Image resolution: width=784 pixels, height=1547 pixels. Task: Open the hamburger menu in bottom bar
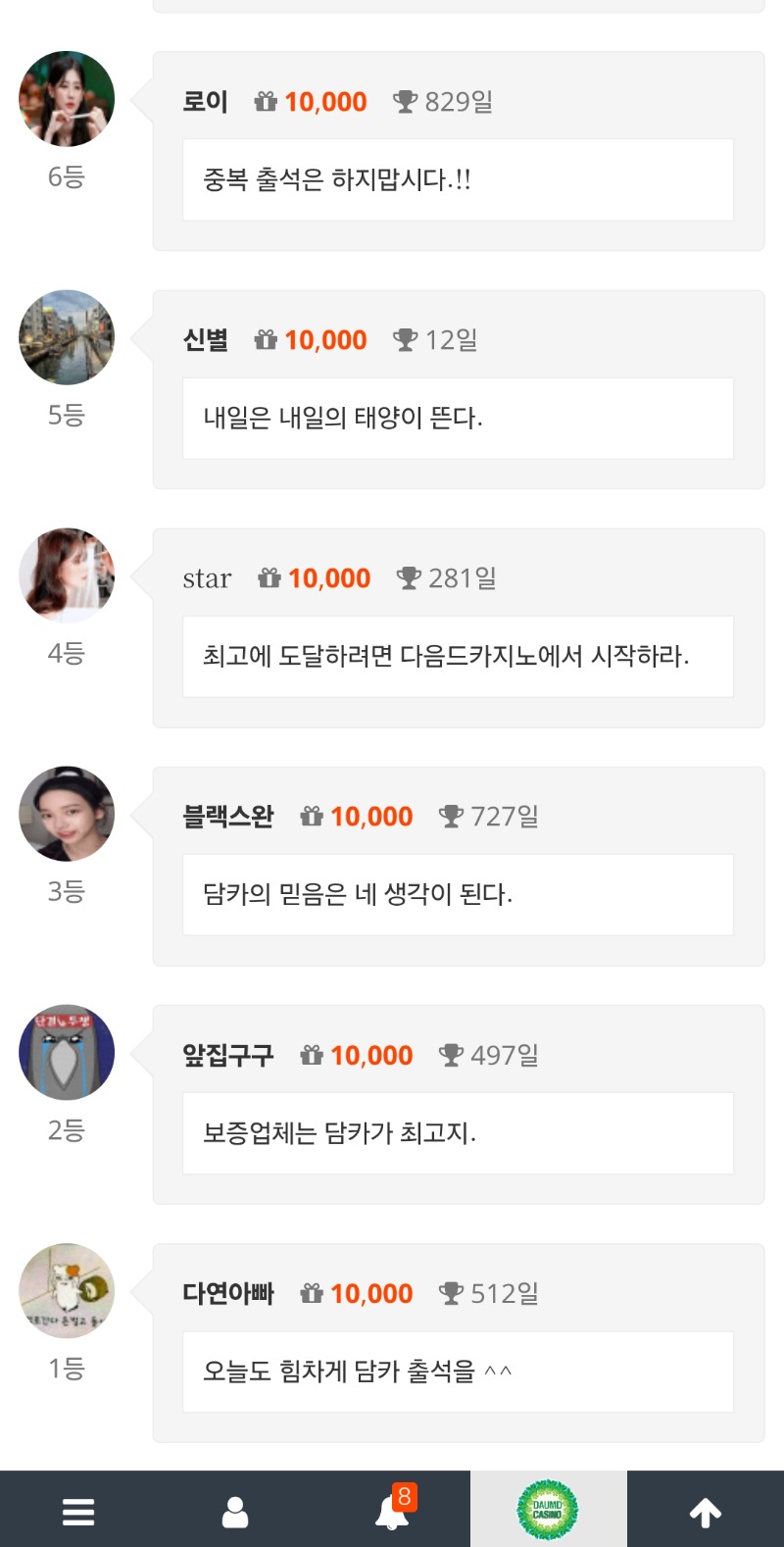tap(77, 1512)
